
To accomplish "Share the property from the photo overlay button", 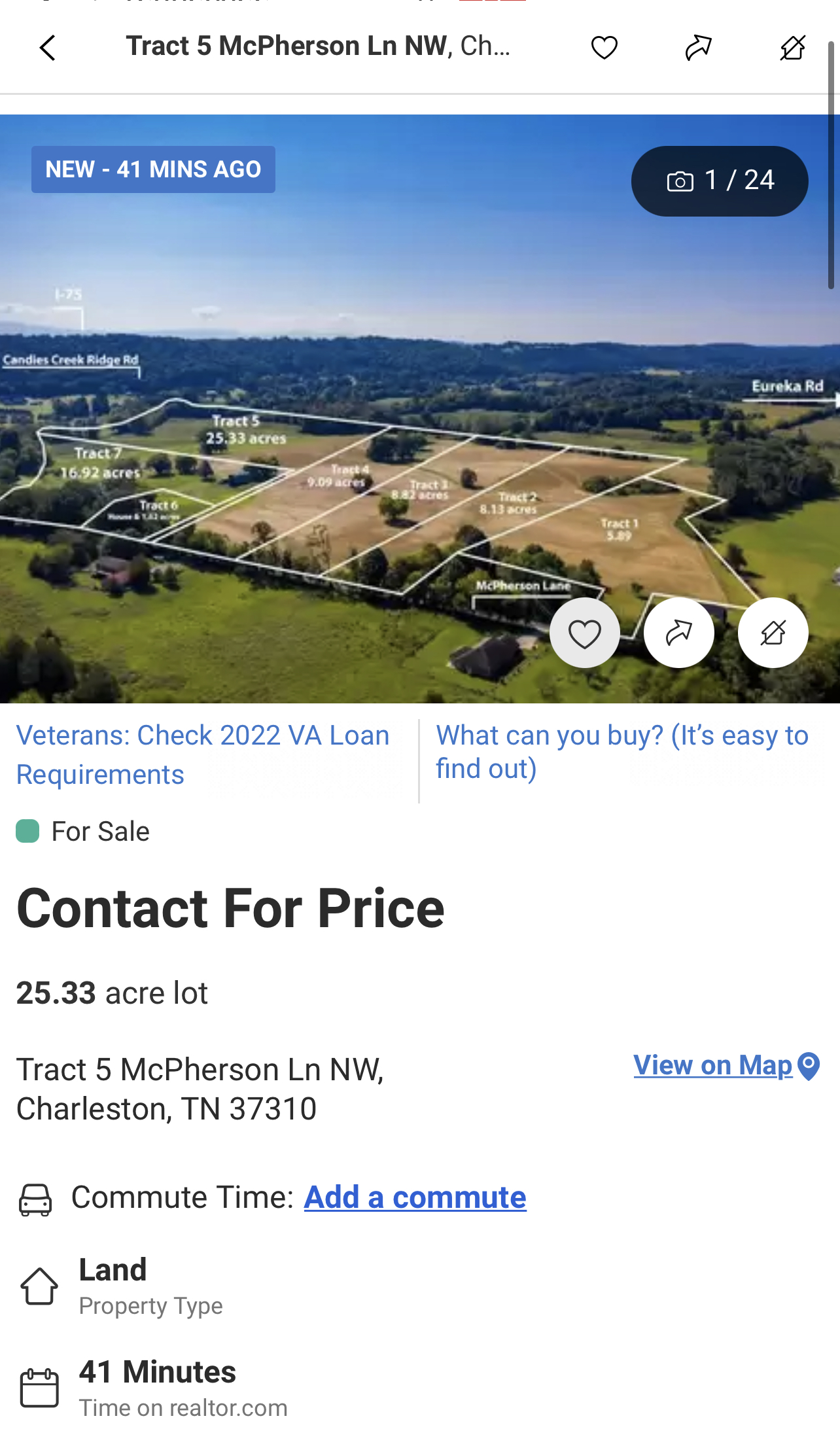I will pos(678,633).
